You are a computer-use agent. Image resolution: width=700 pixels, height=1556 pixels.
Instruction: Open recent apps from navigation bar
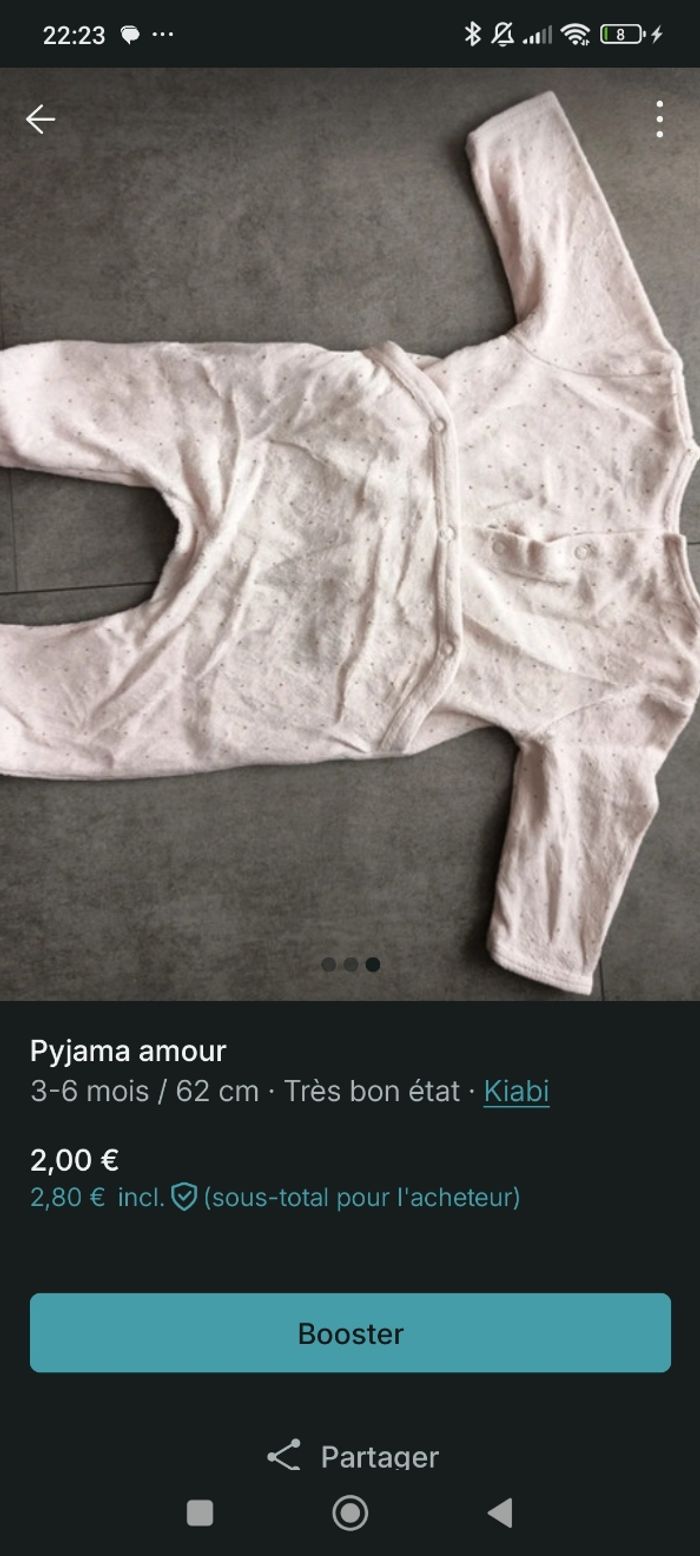click(200, 1513)
